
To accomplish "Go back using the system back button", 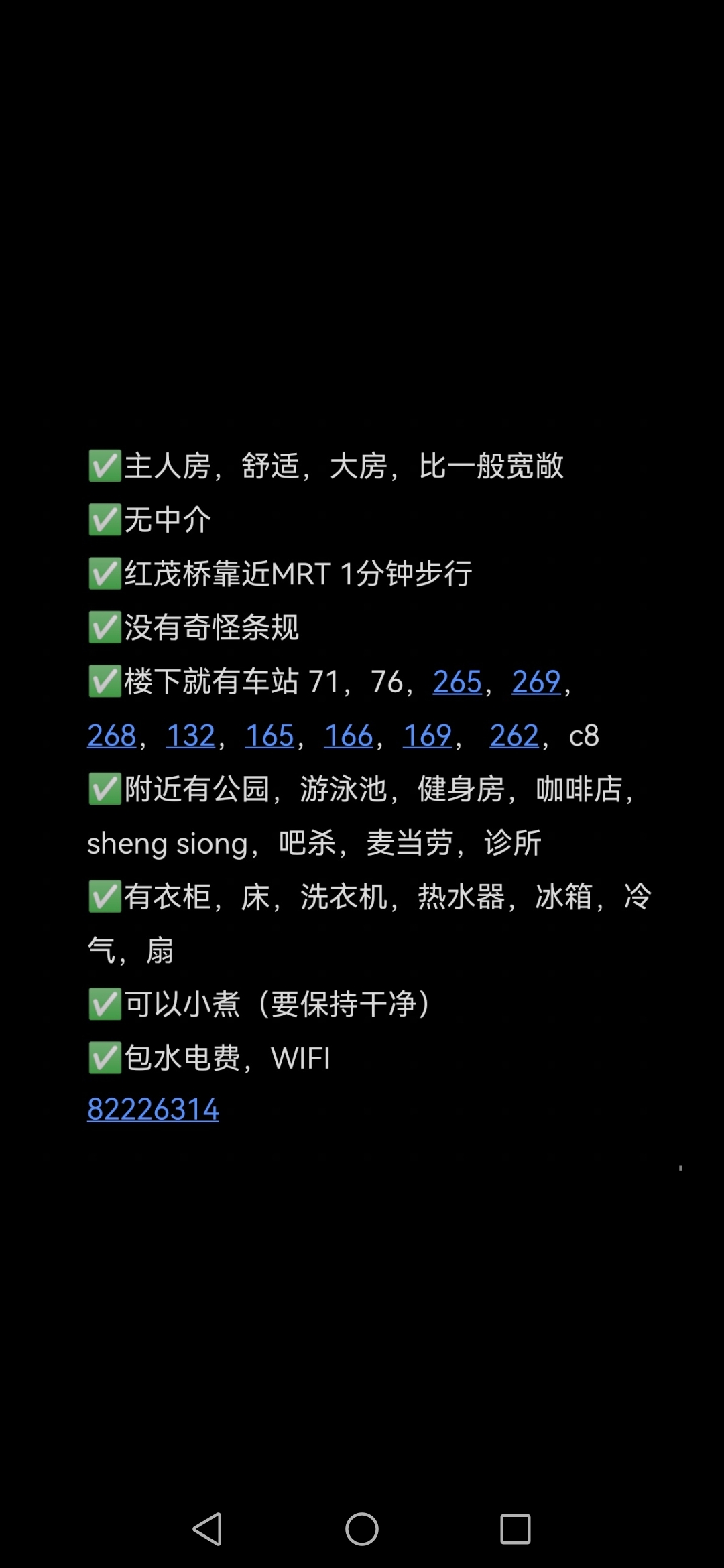I will [x=207, y=1529].
